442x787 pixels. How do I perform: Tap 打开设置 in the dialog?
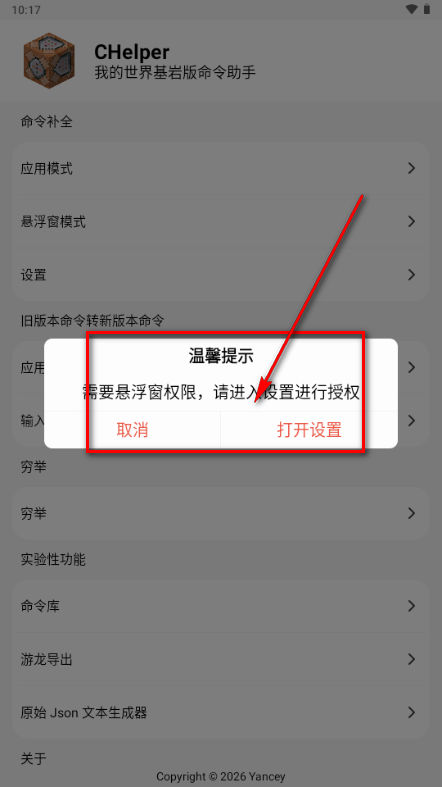tap(309, 430)
